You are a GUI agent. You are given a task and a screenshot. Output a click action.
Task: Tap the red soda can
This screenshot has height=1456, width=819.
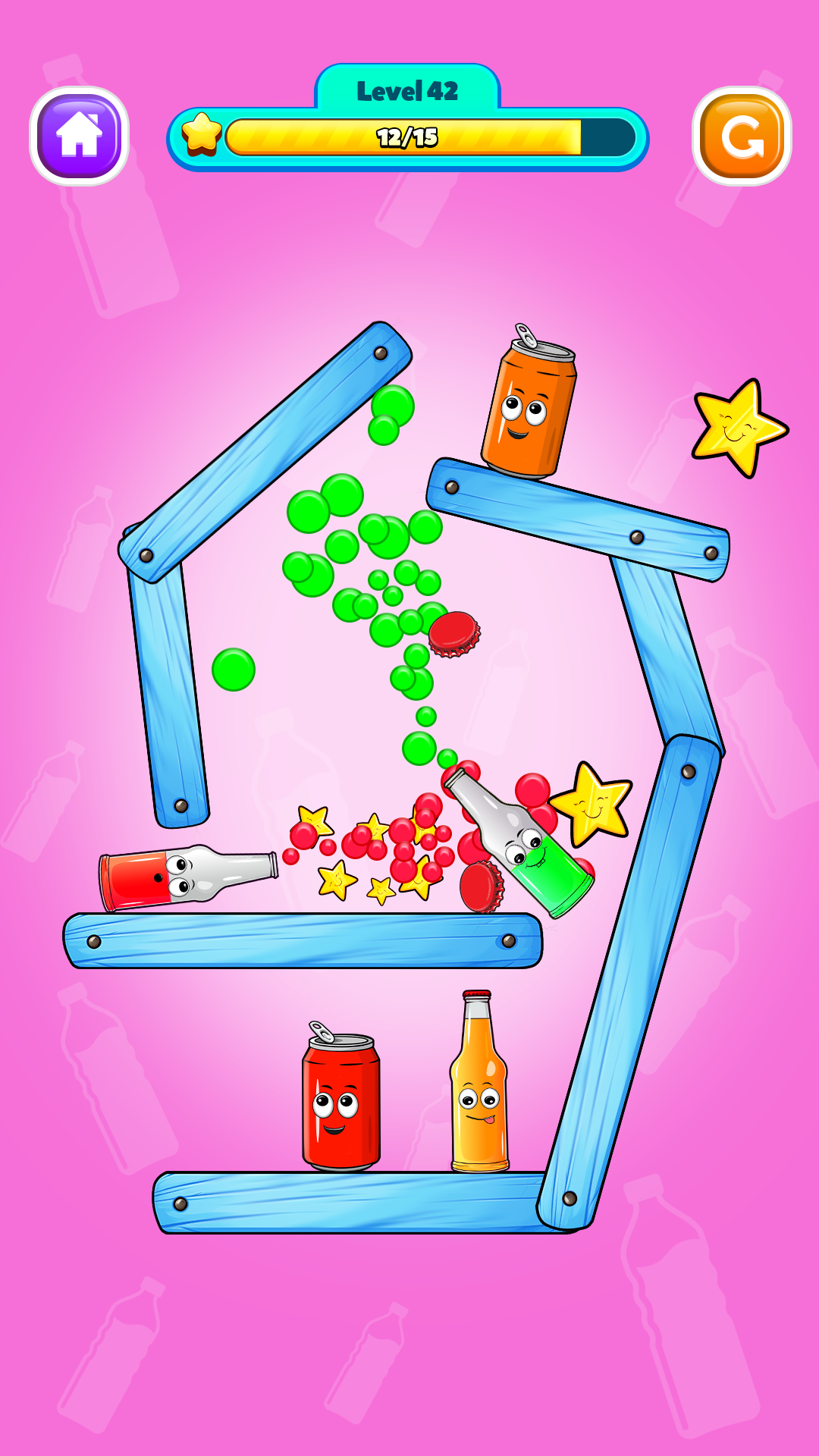click(341, 1100)
